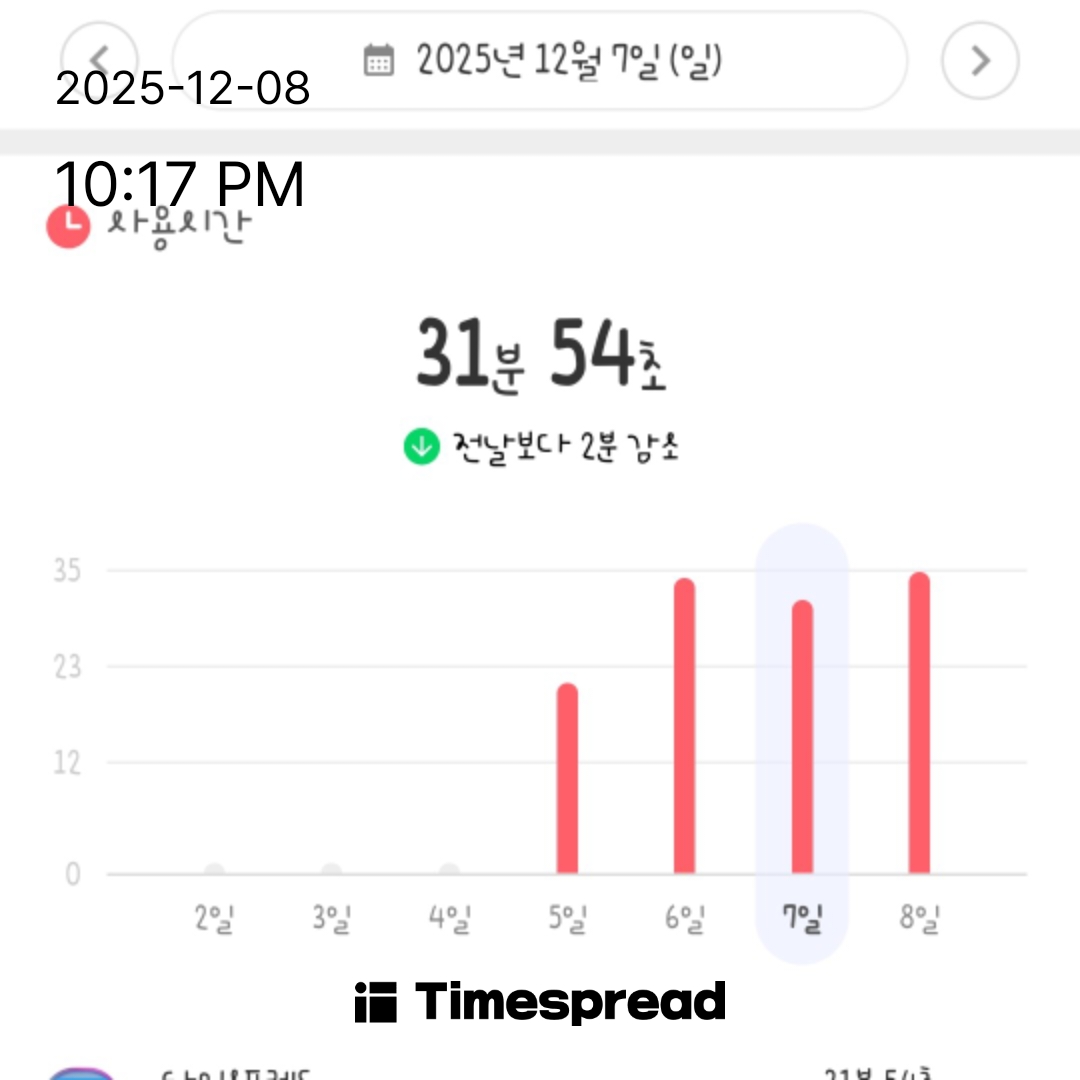Go to the previous day
Image resolution: width=1080 pixels, height=1080 pixels.
coord(99,60)
